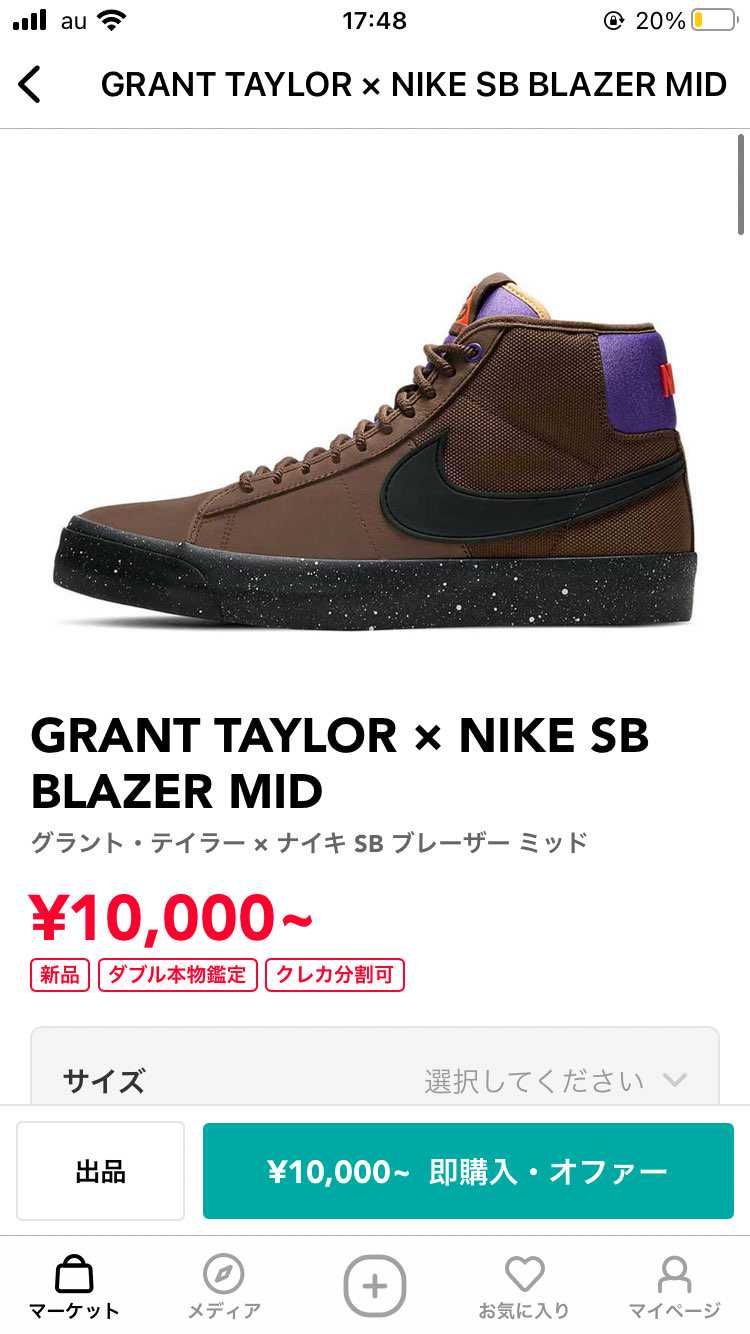Tap the back chevron in the header
Screen dimensions: 750x1334
30,85
